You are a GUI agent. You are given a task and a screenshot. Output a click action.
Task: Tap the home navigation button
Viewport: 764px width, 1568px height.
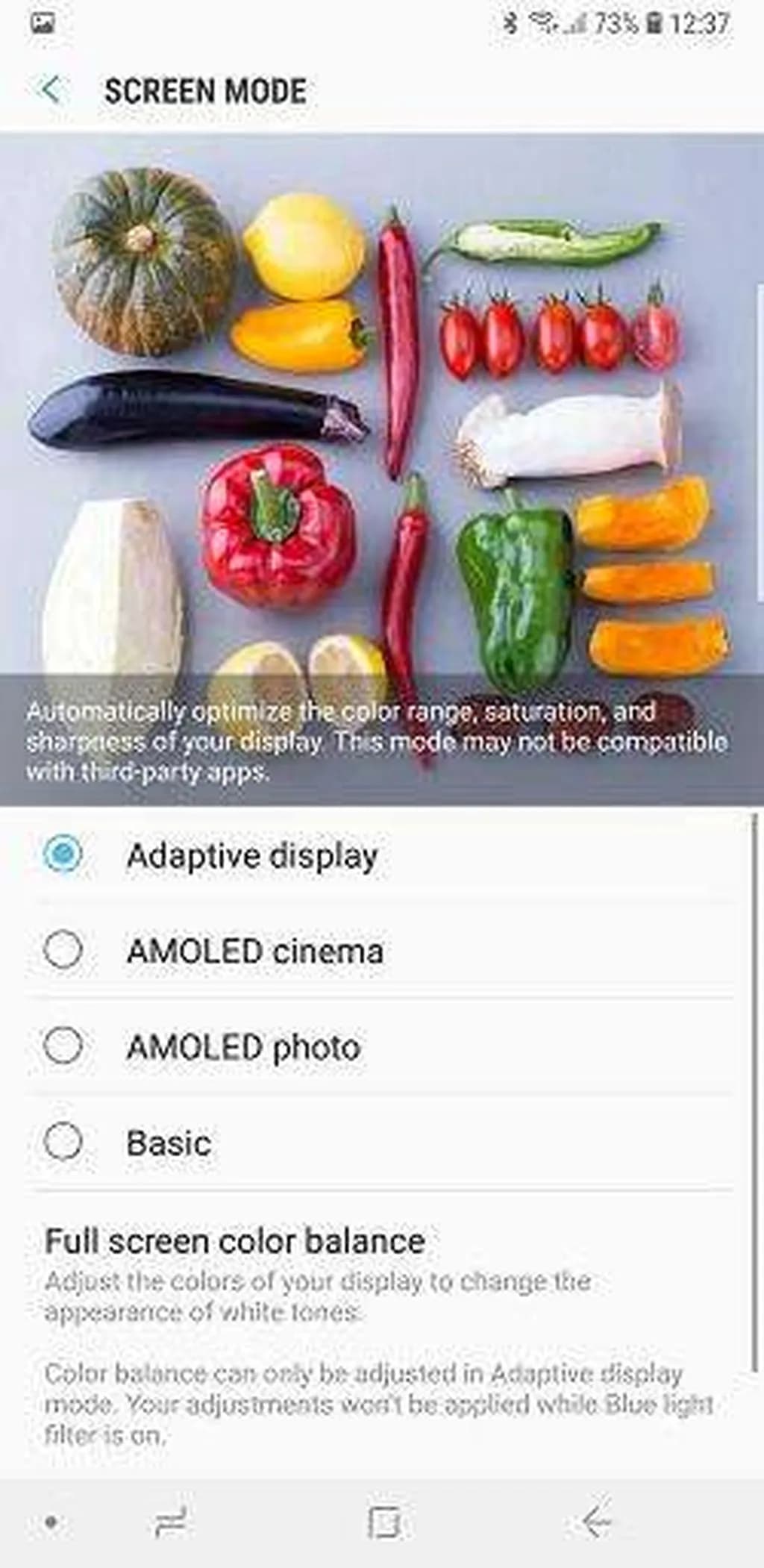tap(384, 1522)
